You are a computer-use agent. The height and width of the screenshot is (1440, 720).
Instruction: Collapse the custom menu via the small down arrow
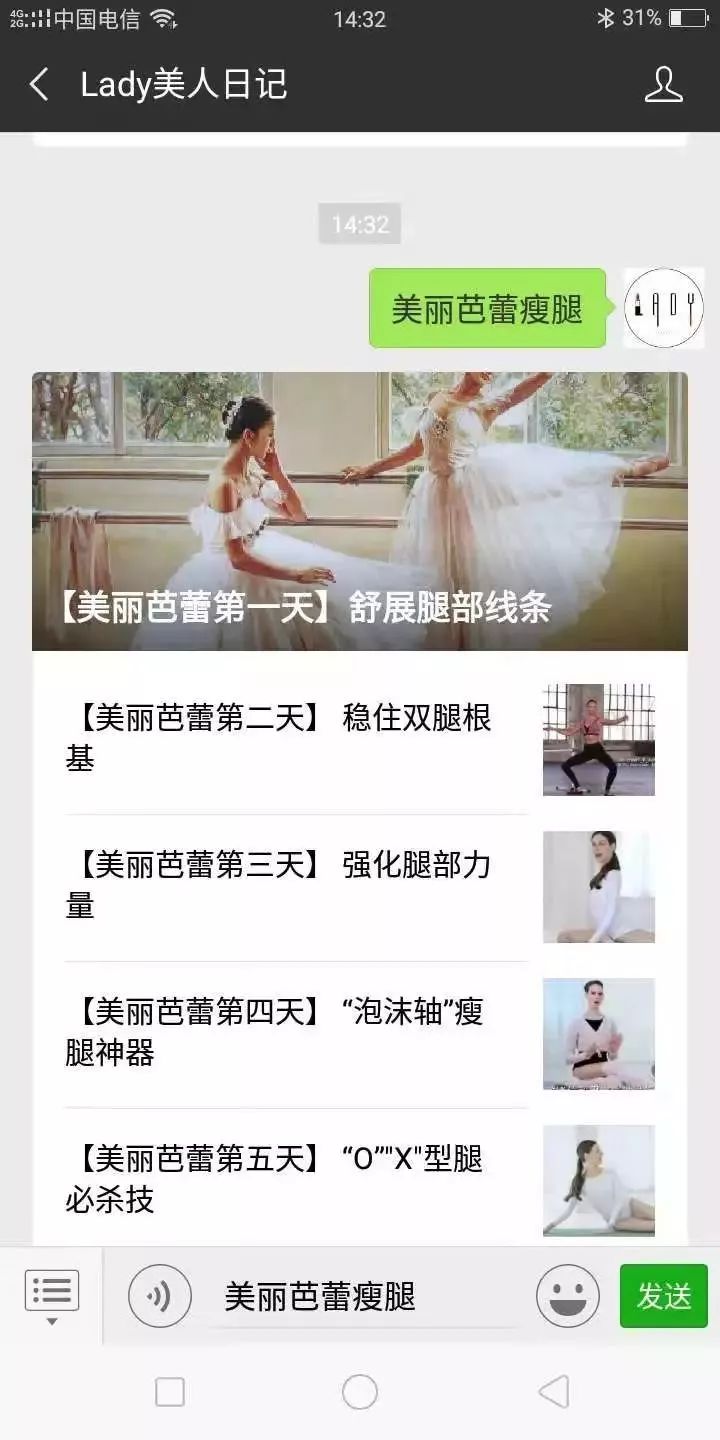(51, 1320)
